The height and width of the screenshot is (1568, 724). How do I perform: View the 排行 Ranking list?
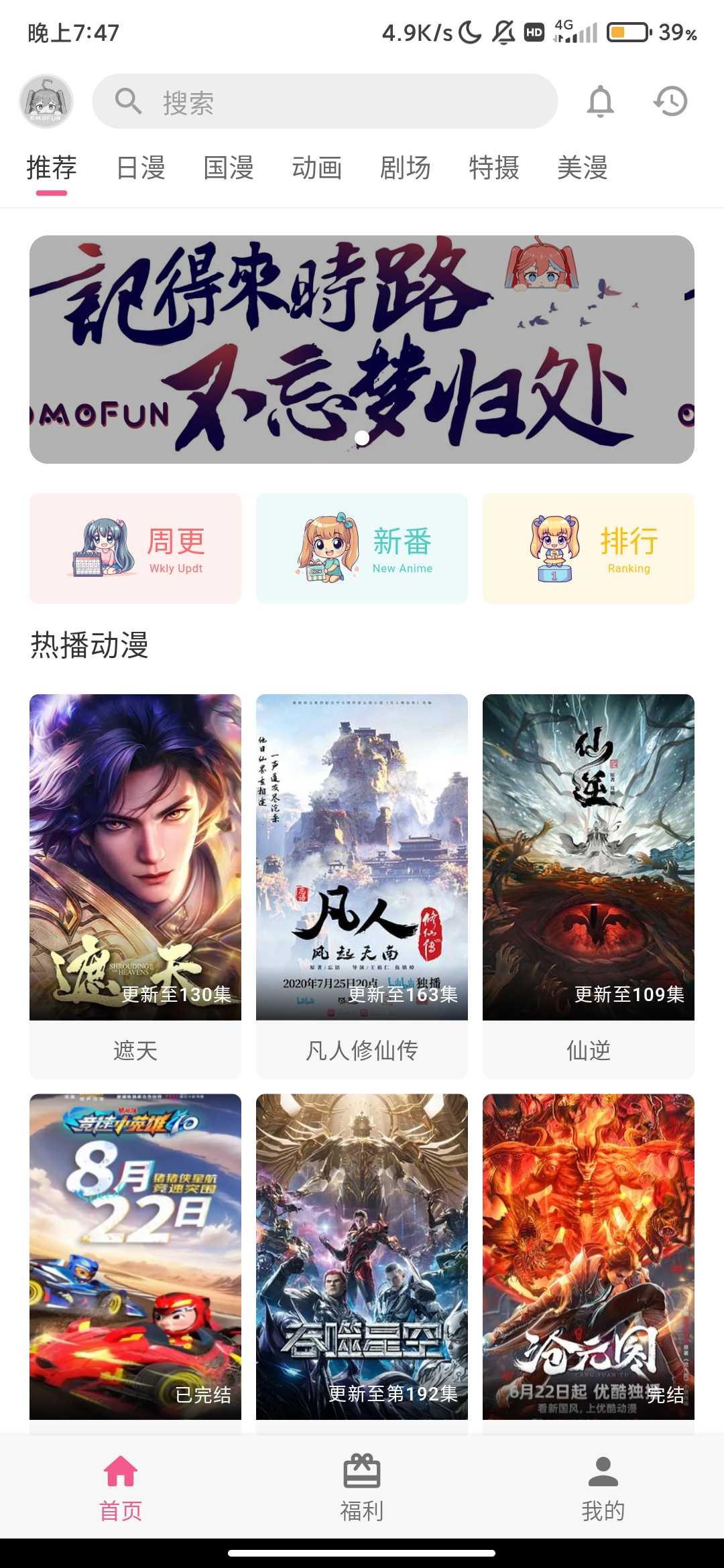point(589,549)
